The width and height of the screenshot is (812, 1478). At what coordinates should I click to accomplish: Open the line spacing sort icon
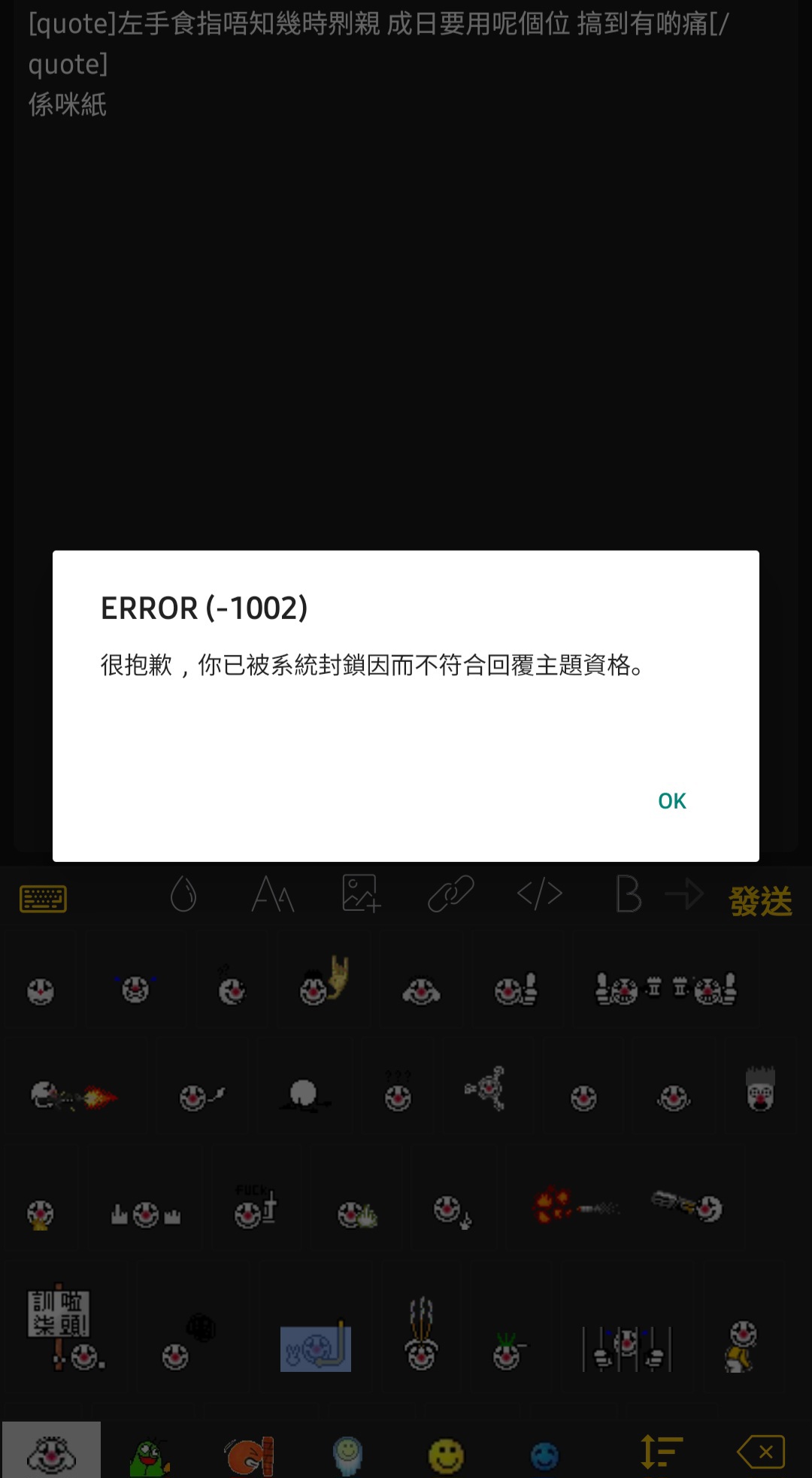[661, 1452]
